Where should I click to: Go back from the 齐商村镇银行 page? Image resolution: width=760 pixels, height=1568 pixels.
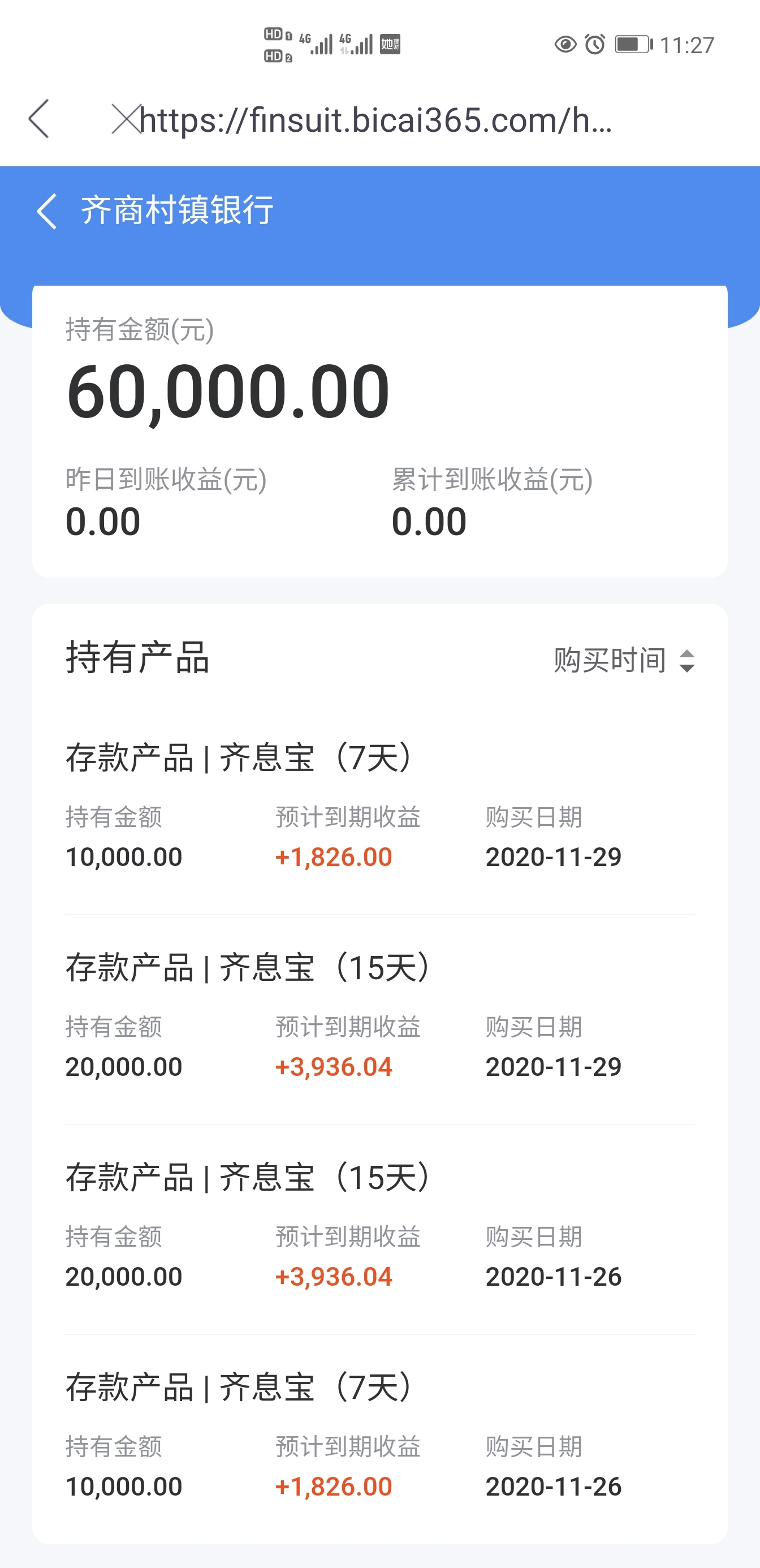pyautogui.click(x=47, y=211)
